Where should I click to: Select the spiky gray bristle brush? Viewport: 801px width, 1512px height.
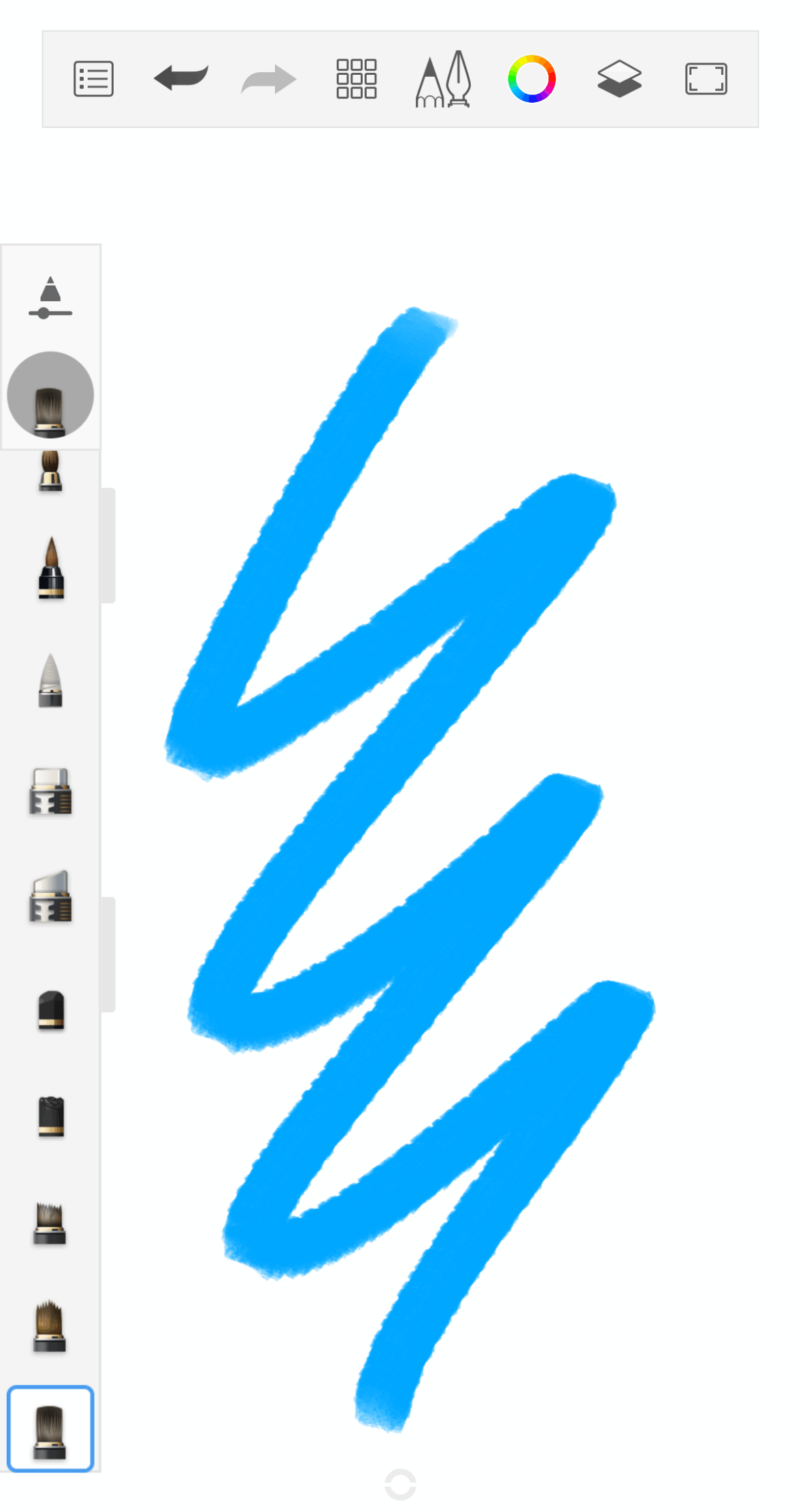pyautogui.click(x=50, y=1224)
